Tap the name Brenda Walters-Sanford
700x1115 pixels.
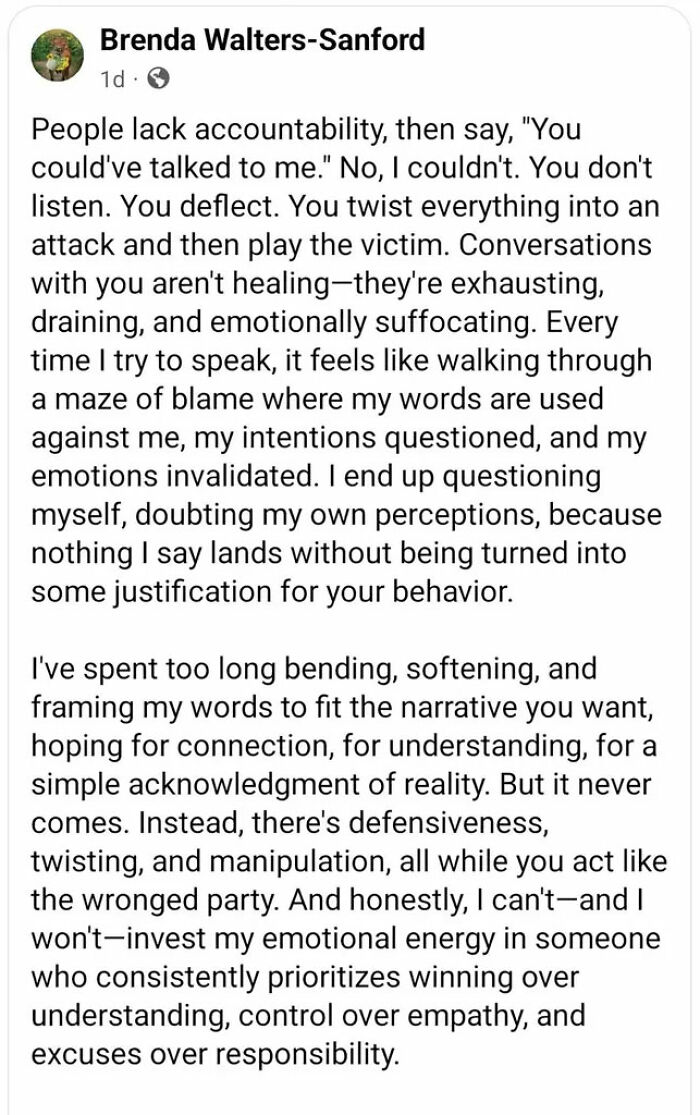262,40
